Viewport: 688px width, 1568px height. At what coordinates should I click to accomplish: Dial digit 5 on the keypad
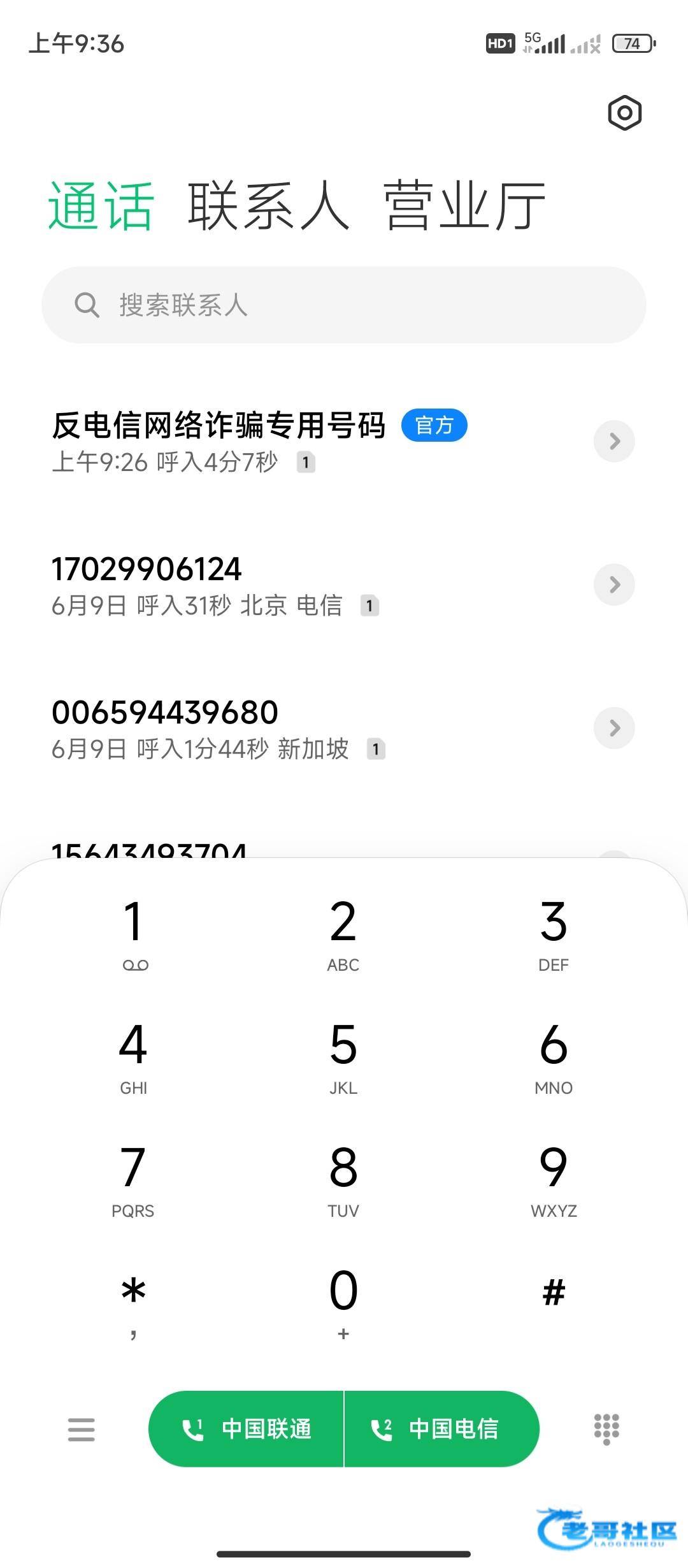coord(343,1057)
